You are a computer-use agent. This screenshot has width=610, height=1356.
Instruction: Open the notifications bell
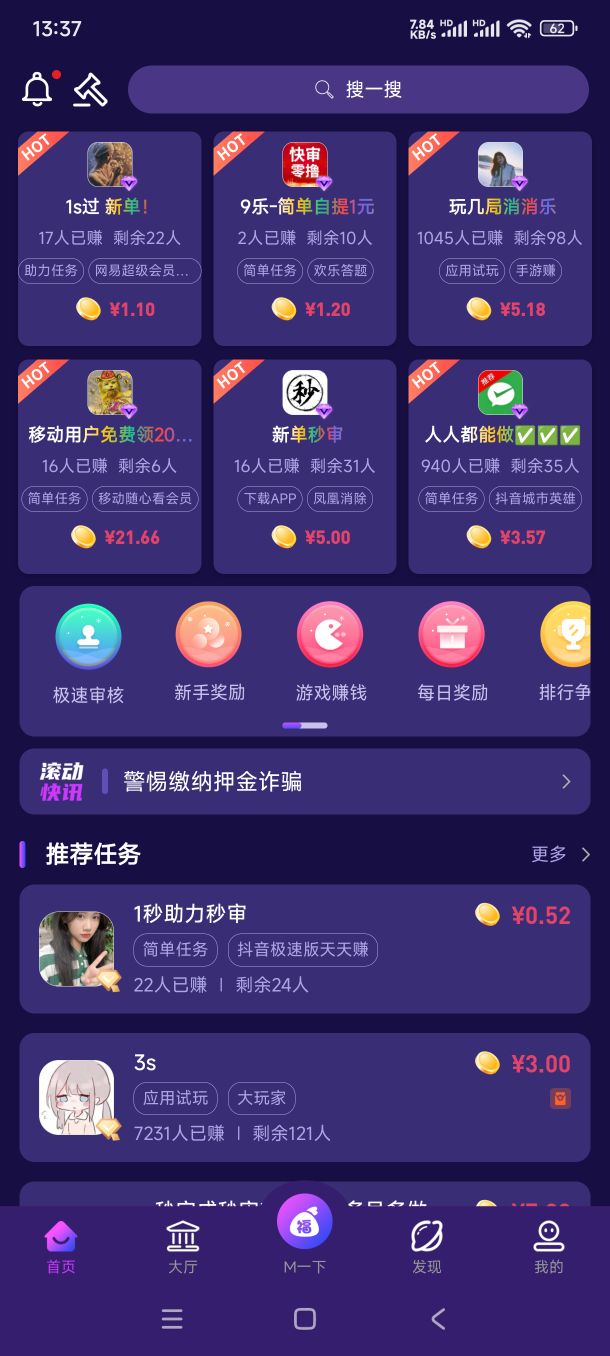[38, 89]
